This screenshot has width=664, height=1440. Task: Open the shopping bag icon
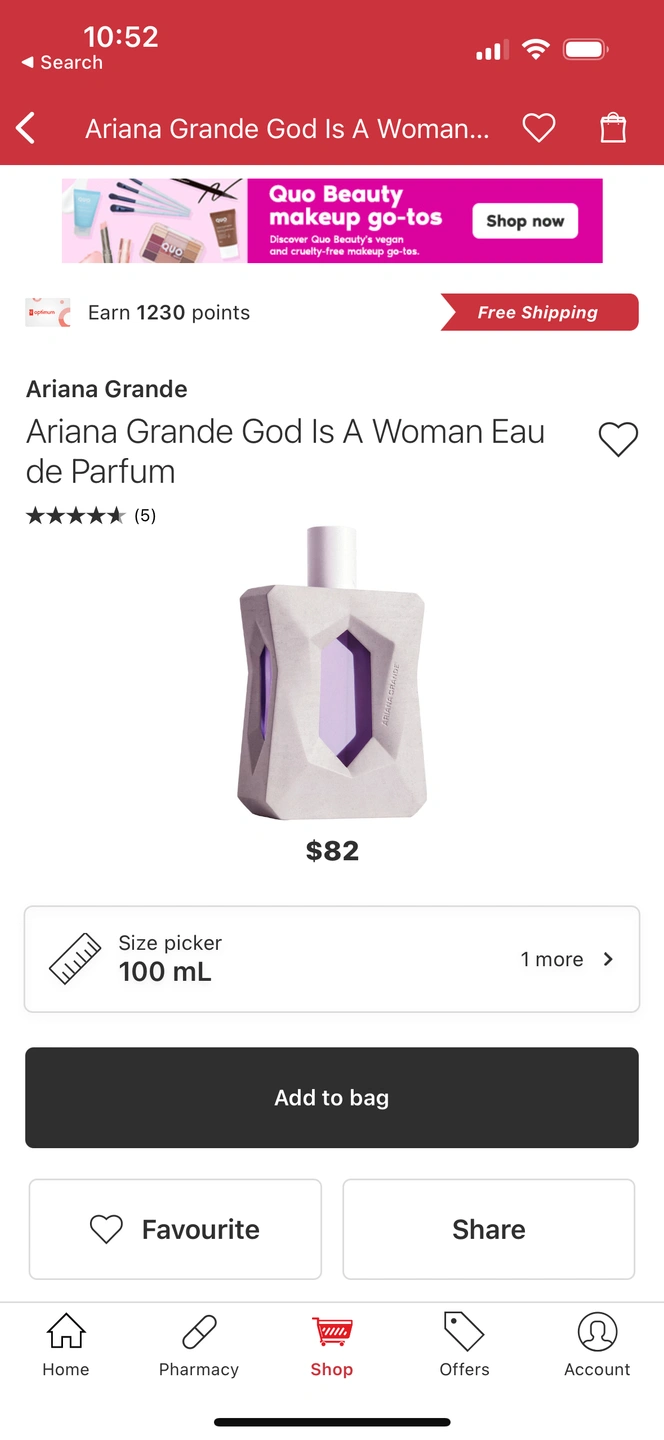tap(613, 128)
